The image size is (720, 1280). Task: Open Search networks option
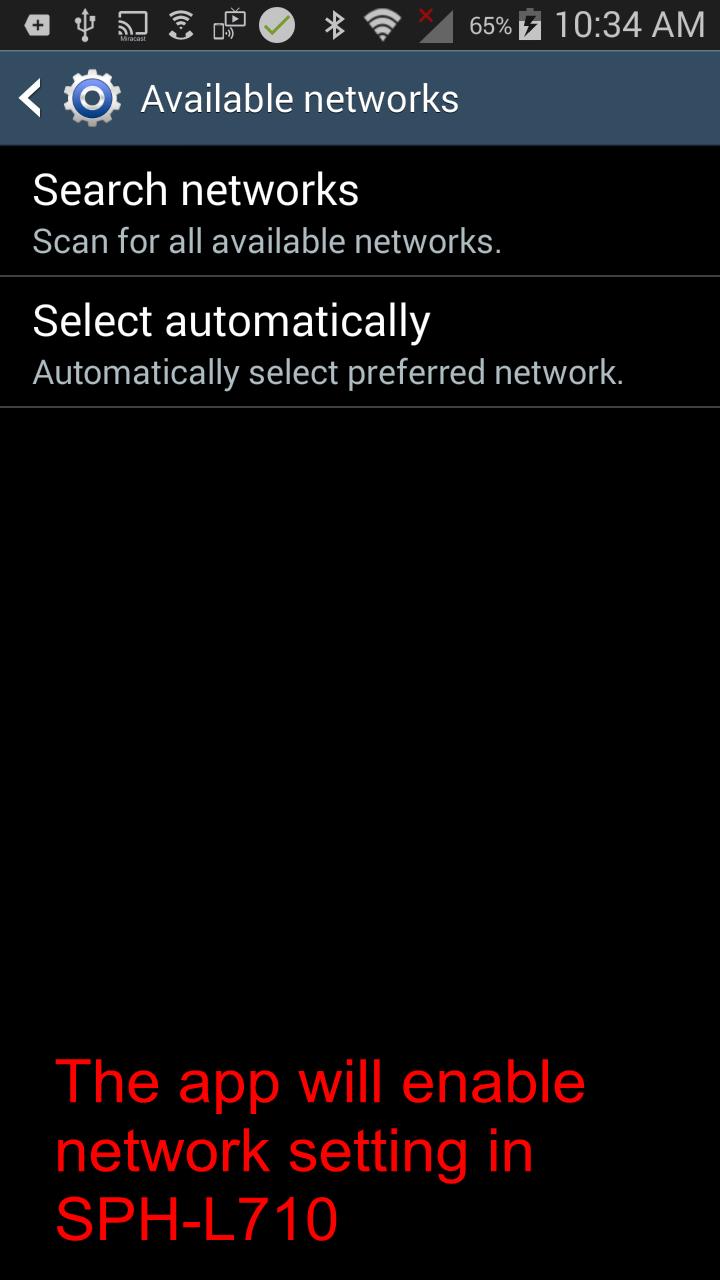click(360, 213)
